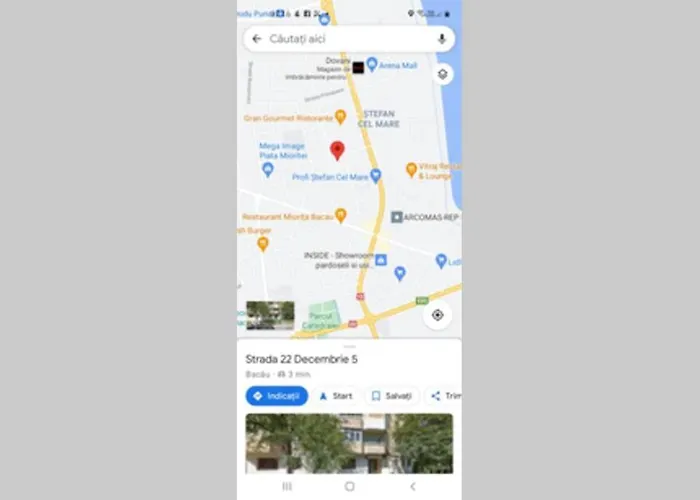Open the place photo of Strada 22 Decembrie

pyautogui.click(x=349, y=443)
